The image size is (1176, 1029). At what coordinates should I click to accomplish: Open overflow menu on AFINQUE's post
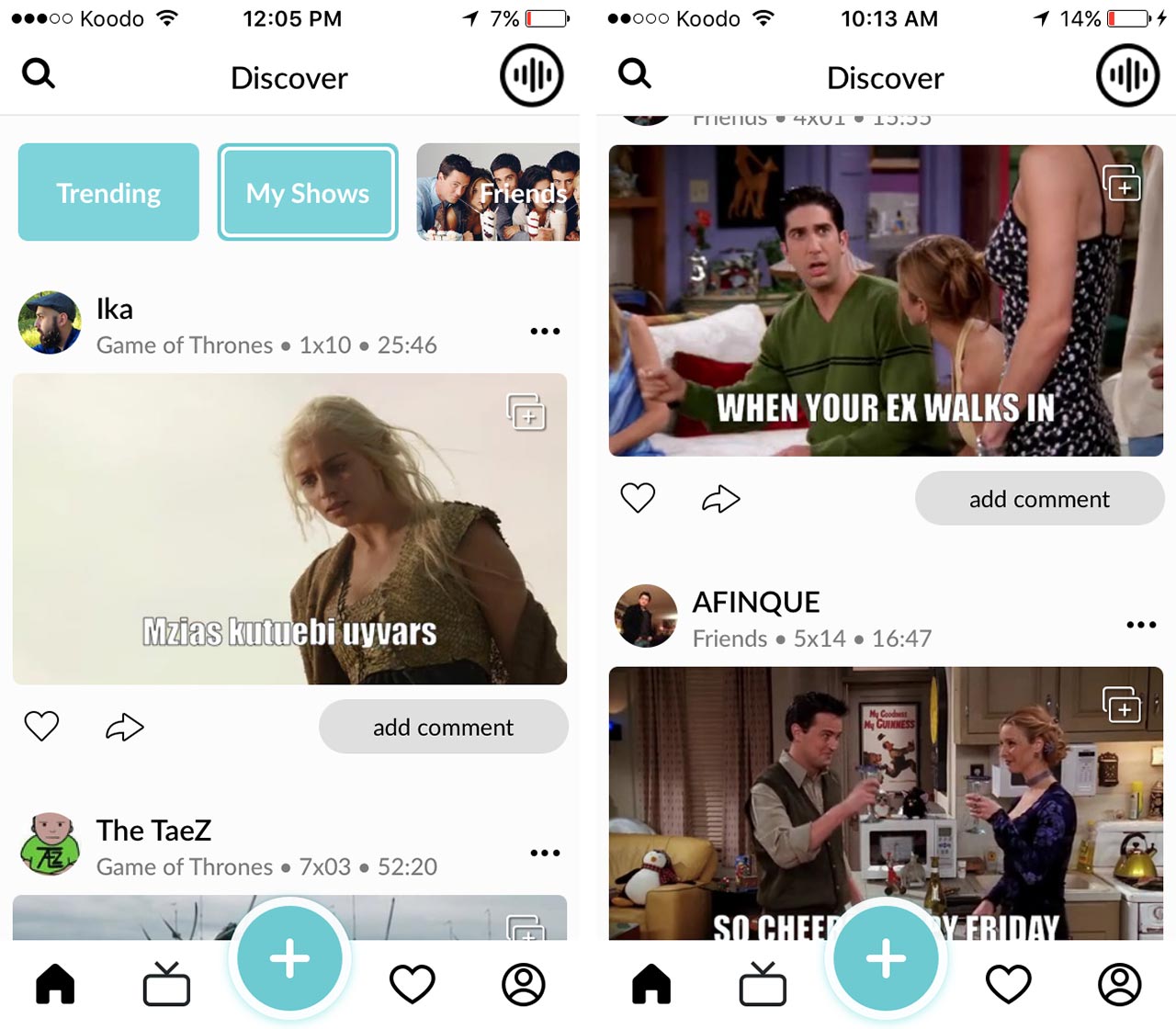click(1141, 625)
